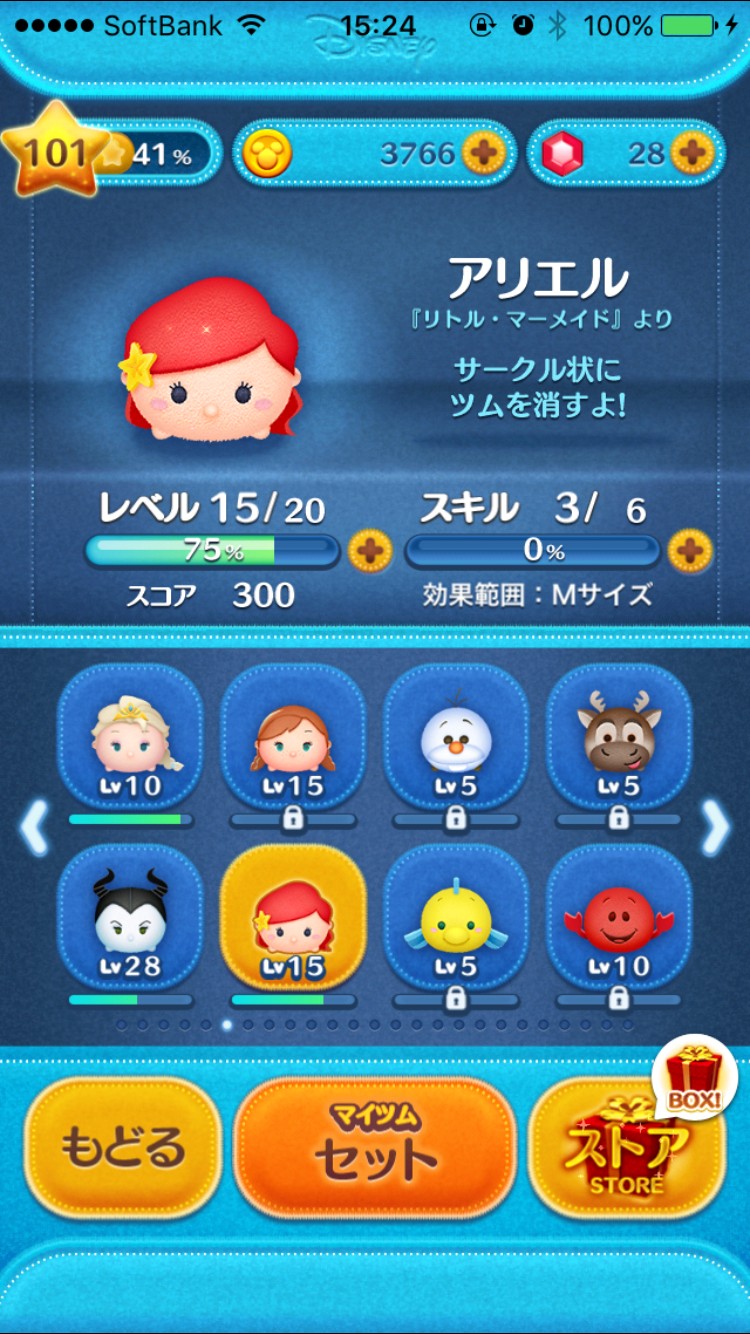The height and width of the screenshot is (1334, 750).
Task: Go to the next tsum page arrow
Action: 715,828
